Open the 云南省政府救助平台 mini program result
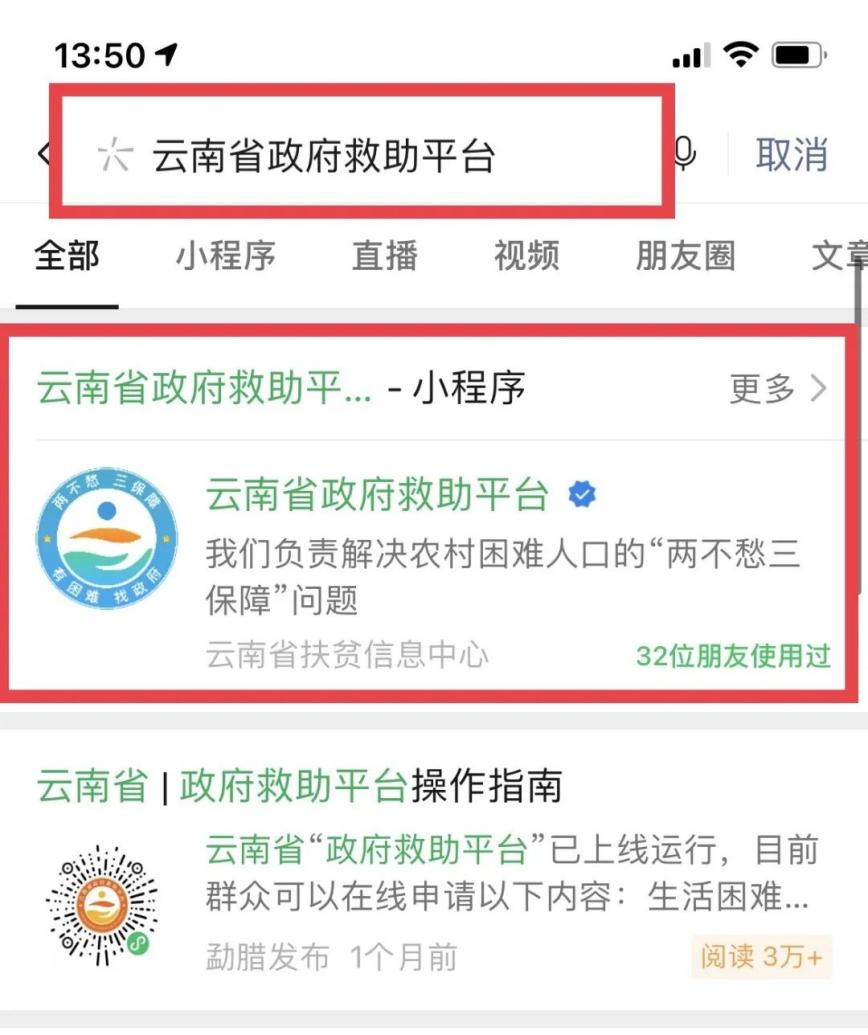 (430, 560)
